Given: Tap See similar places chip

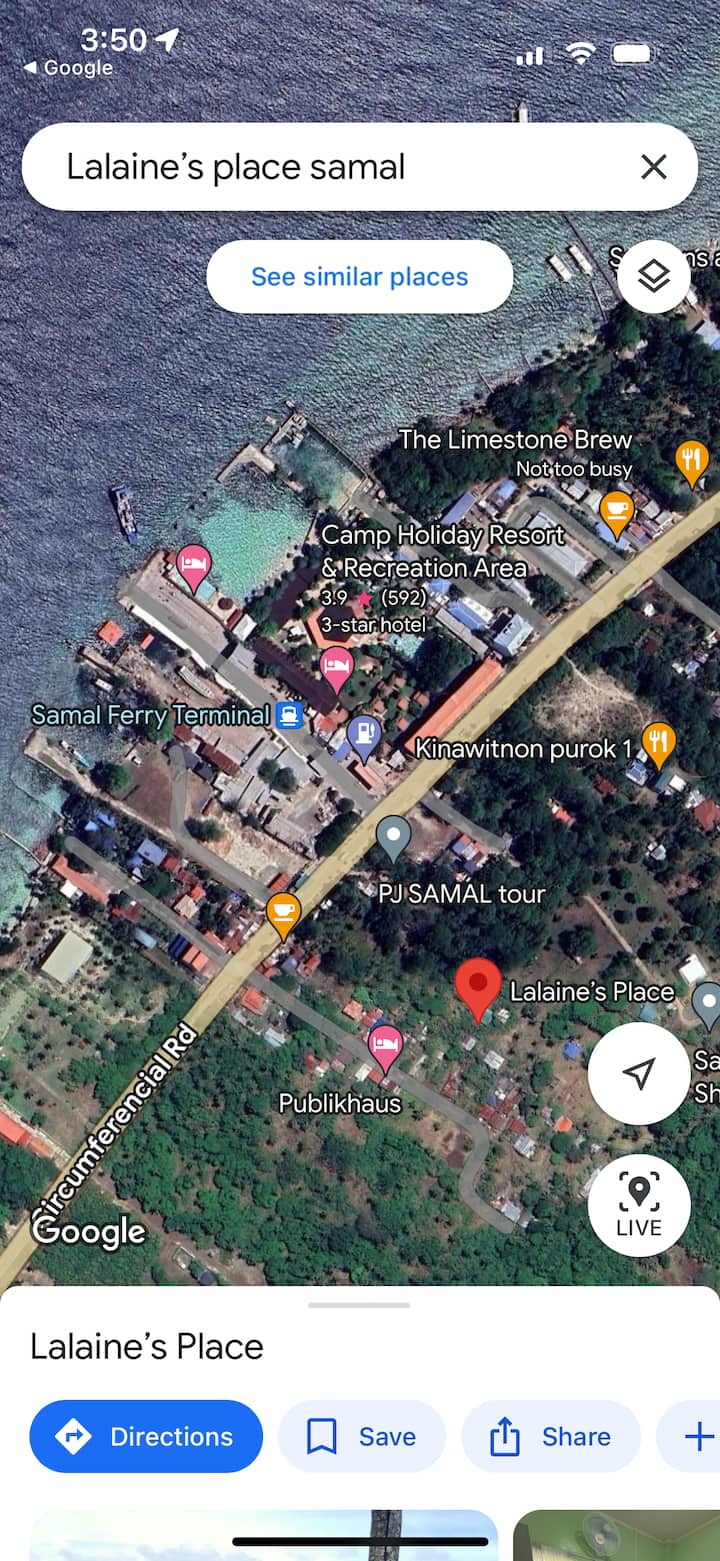Looking at the screenshot, I should 359,277.
